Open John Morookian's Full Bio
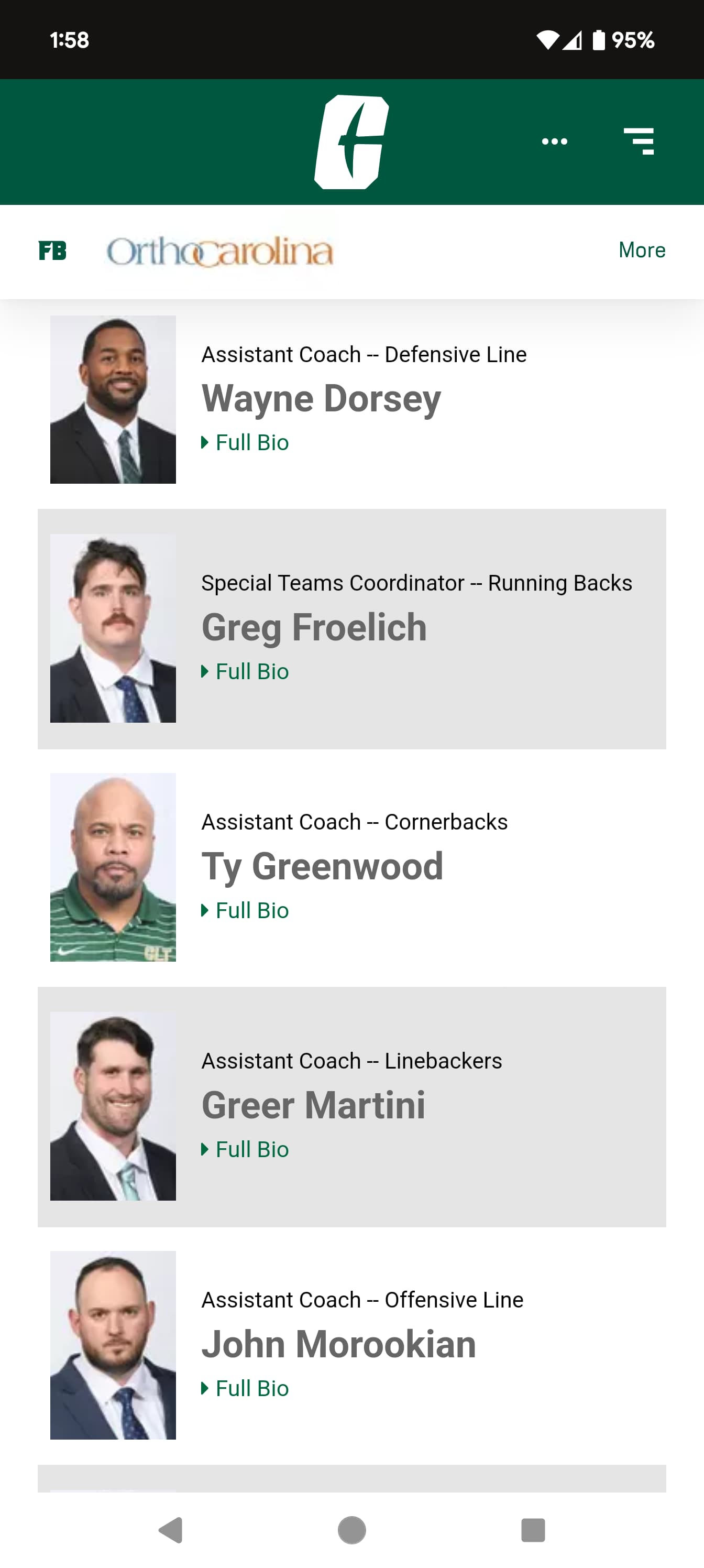 pos(245,1388)
